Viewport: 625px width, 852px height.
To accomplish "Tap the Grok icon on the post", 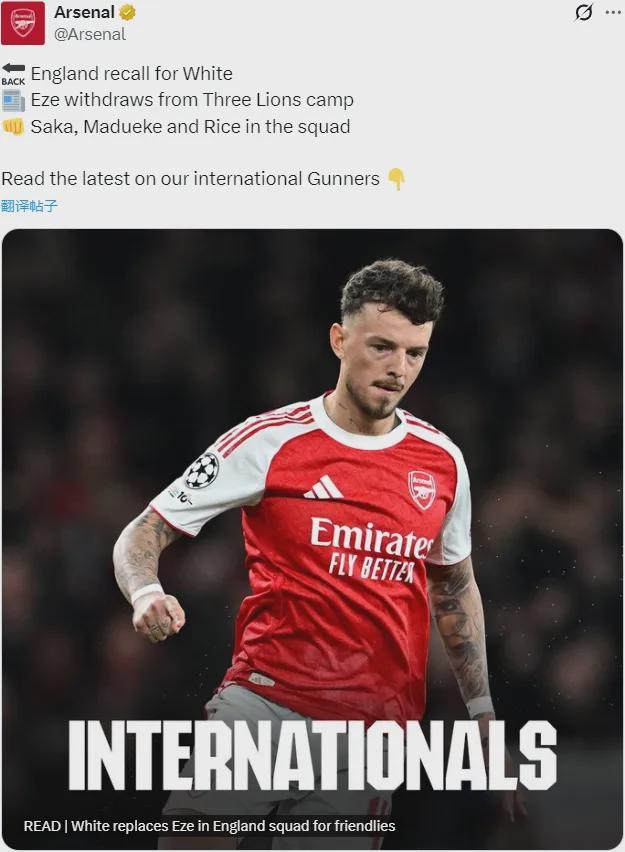I will click(584, 13).
